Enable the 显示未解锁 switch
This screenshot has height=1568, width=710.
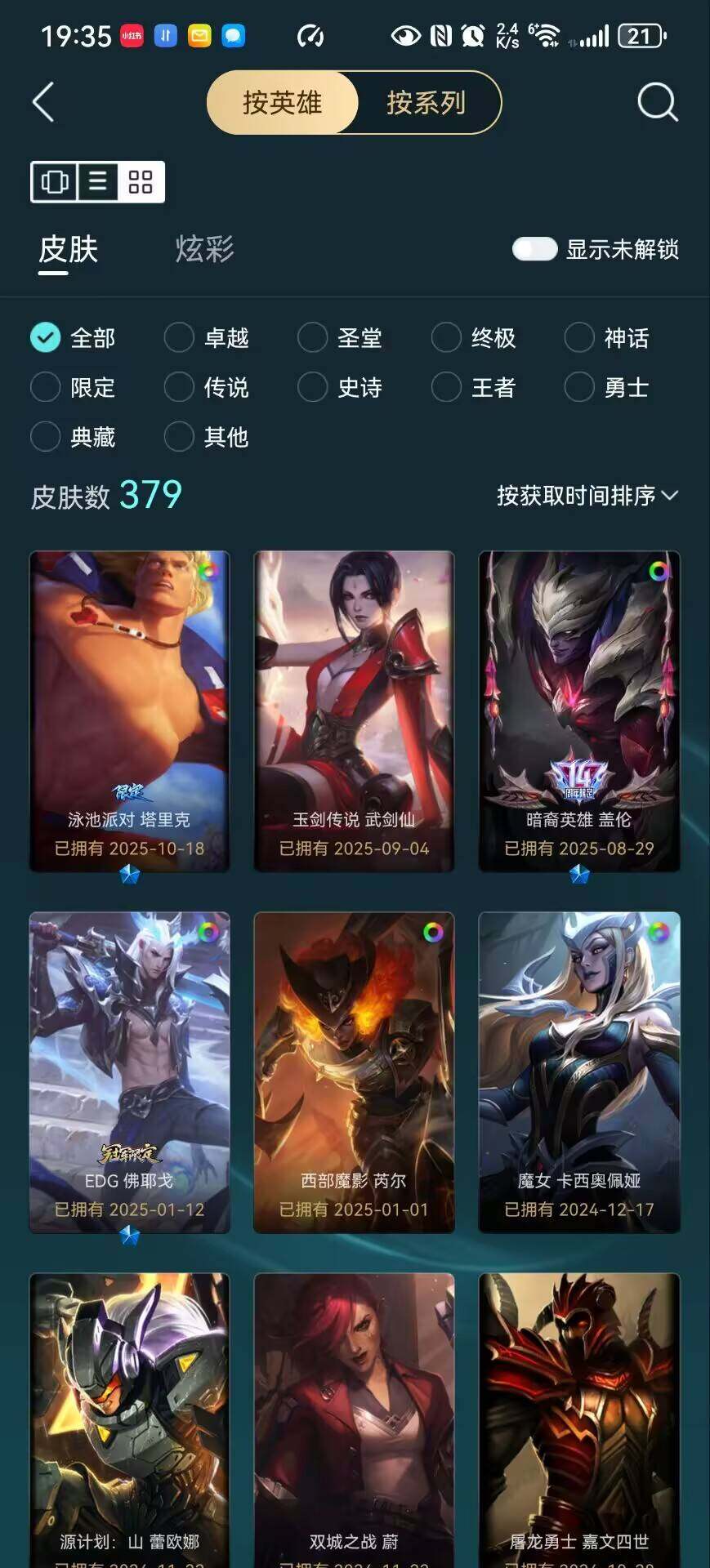pyautogui.click(x=534, y=249)
